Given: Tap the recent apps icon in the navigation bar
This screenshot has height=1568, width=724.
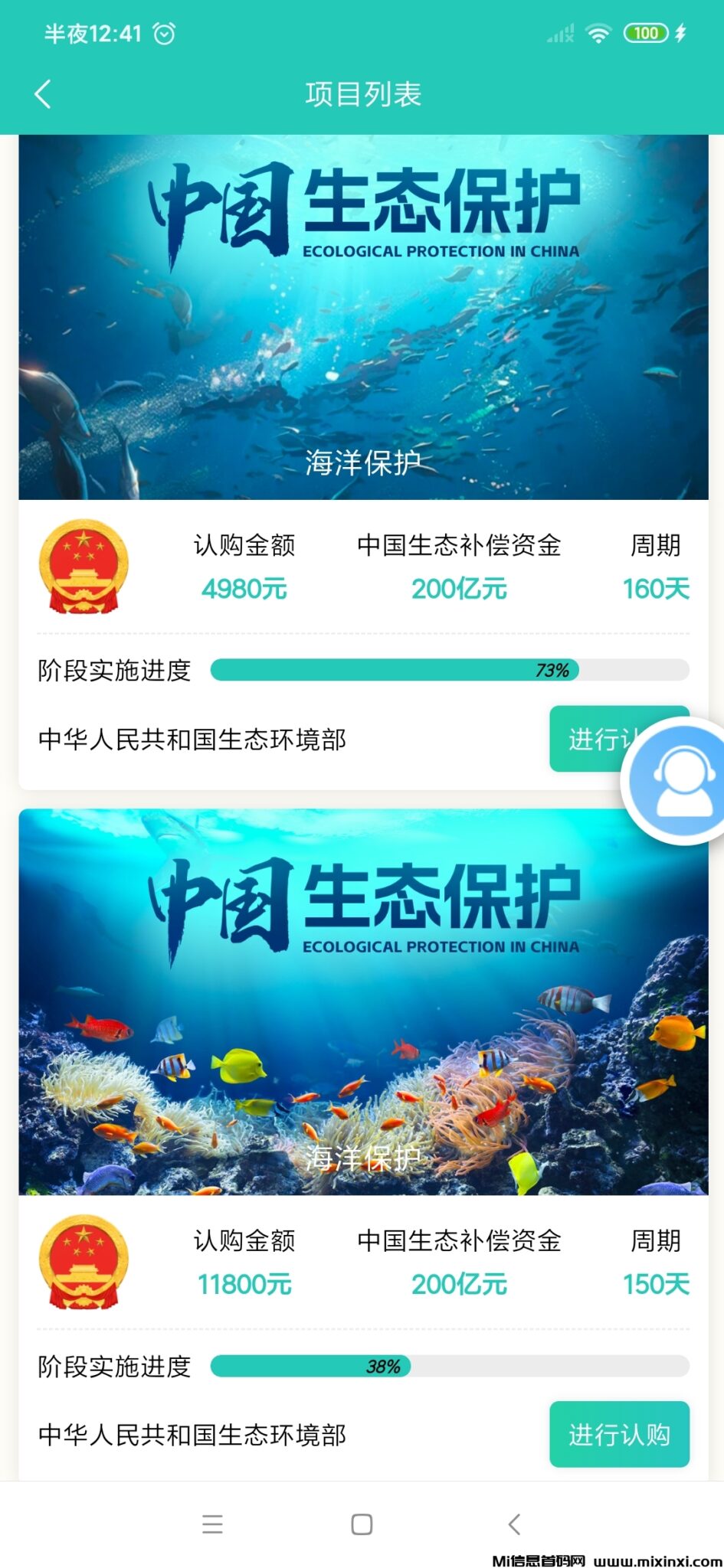Looking at the screenshot, I should coord(212,1524).
